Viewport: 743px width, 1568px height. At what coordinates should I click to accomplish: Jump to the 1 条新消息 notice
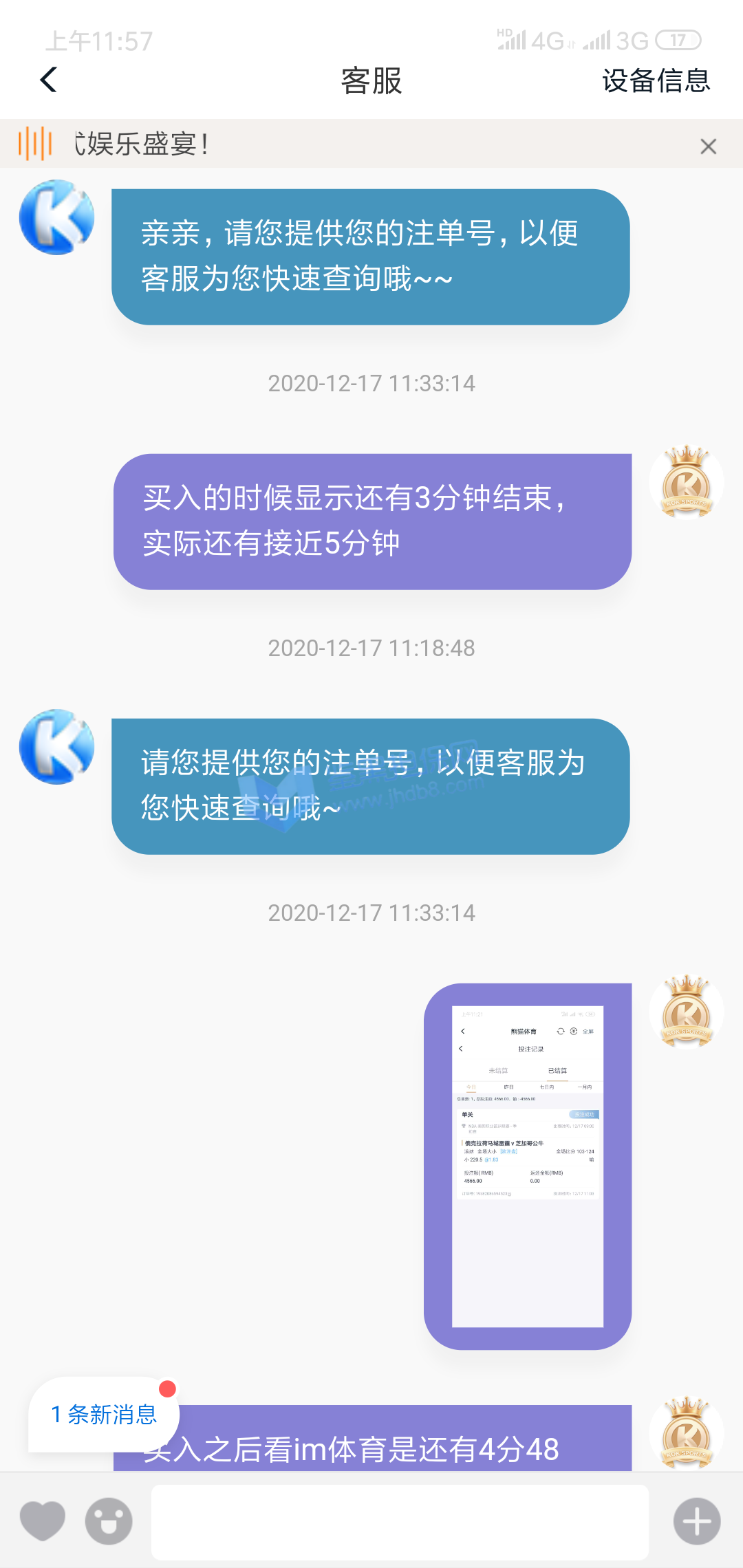pos(104,1414)
